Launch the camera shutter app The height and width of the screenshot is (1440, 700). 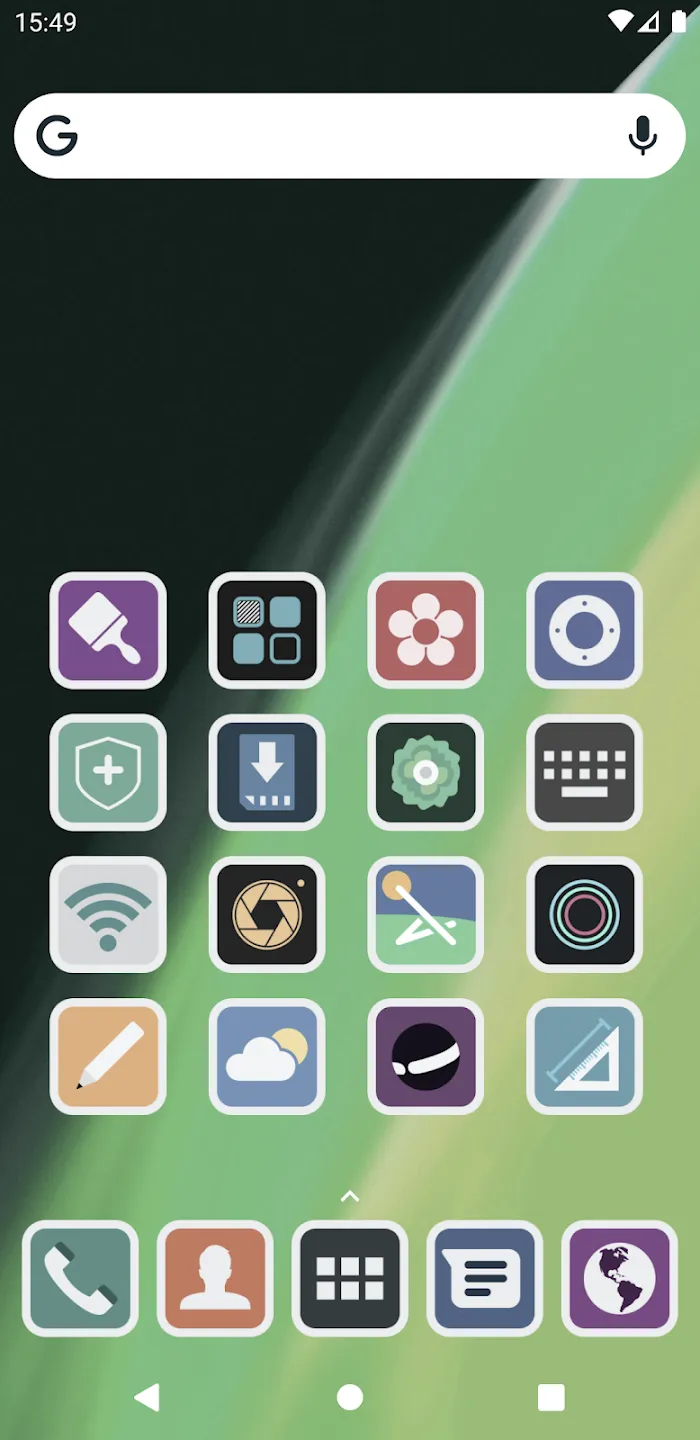point(267,914)
